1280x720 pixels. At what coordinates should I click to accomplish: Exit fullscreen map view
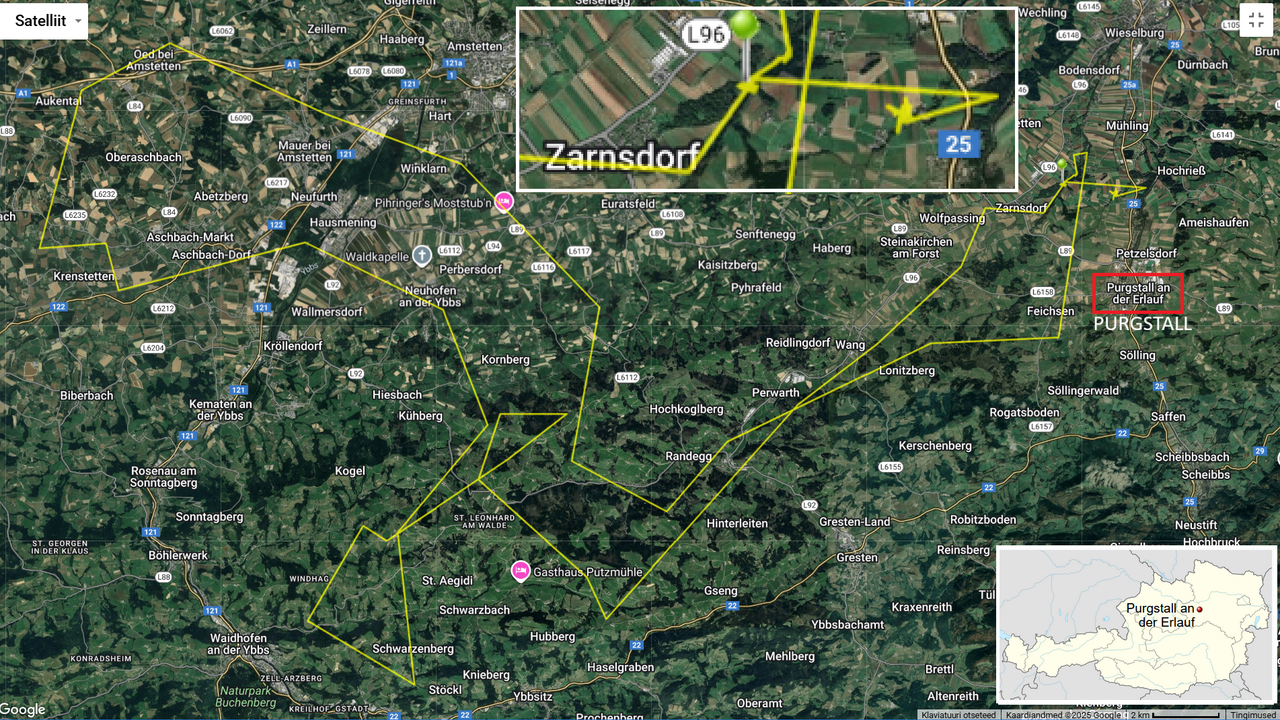(1255, 21)
